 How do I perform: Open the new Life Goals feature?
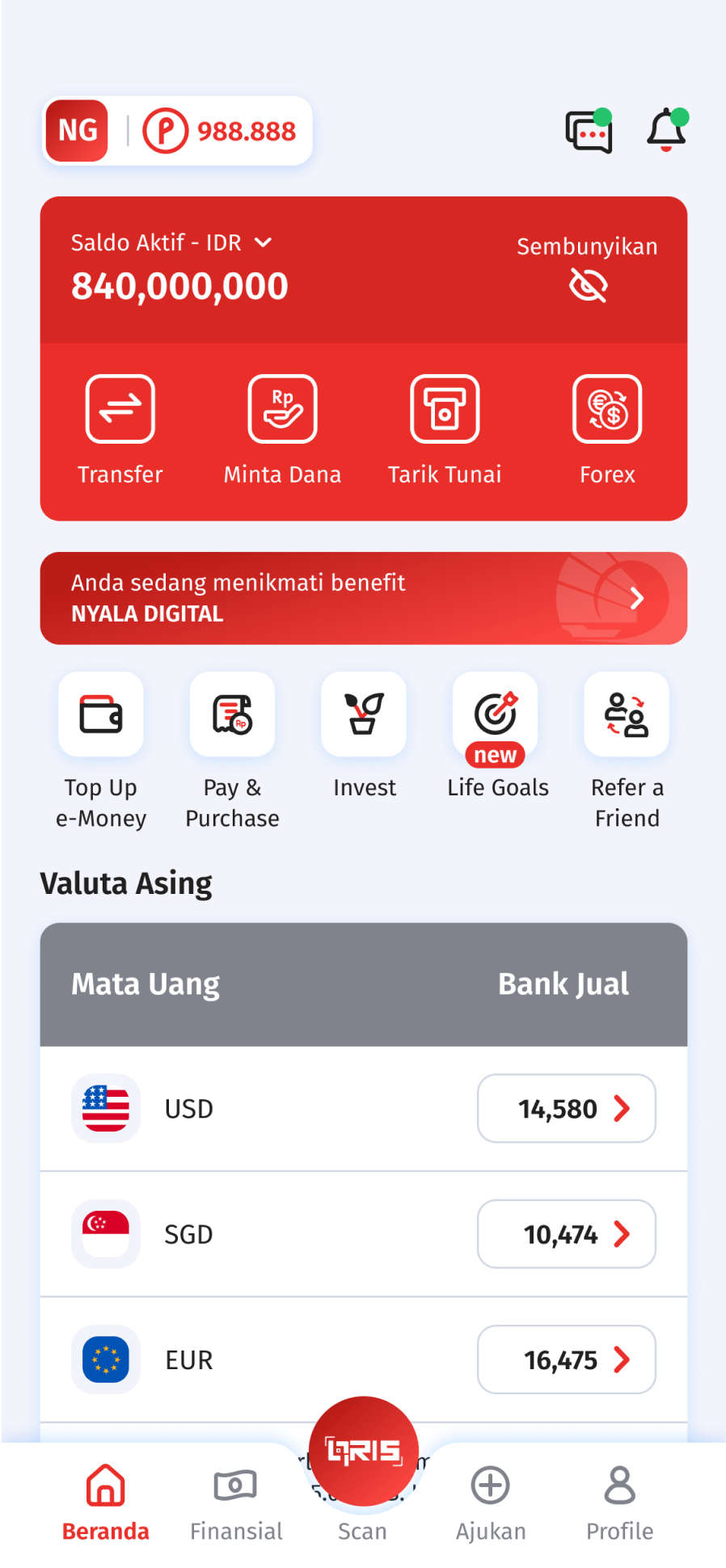click(x=496, y=714)
